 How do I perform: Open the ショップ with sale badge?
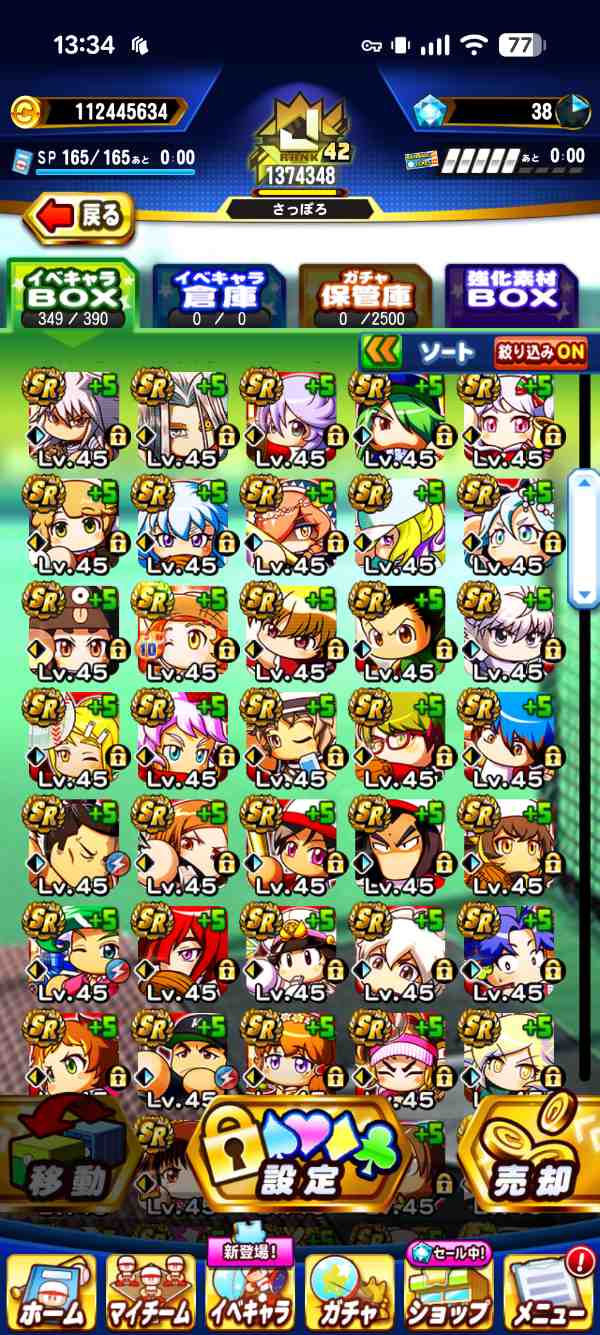click(x=448, y=1295)
